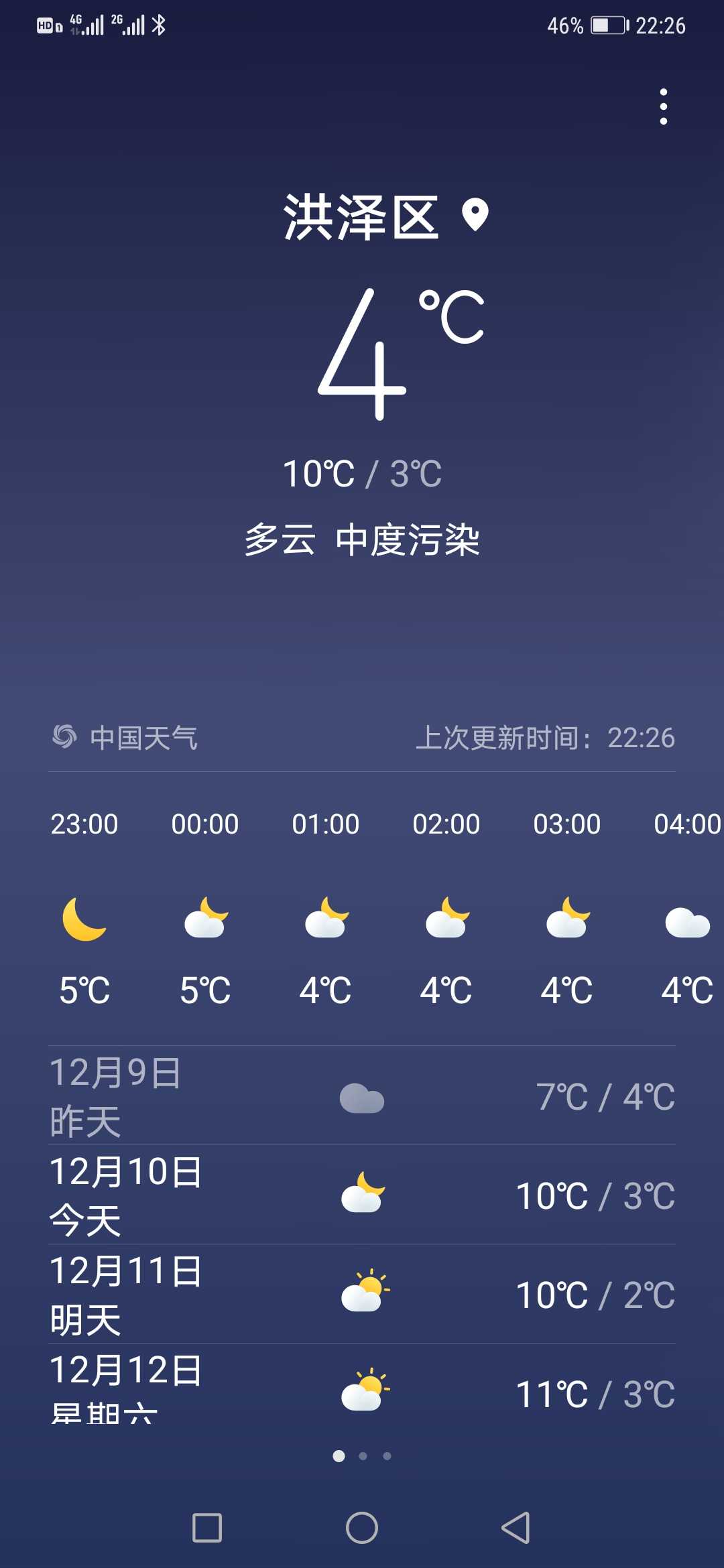
Task: Tap the system back button
Action: tap(516, 1528)
